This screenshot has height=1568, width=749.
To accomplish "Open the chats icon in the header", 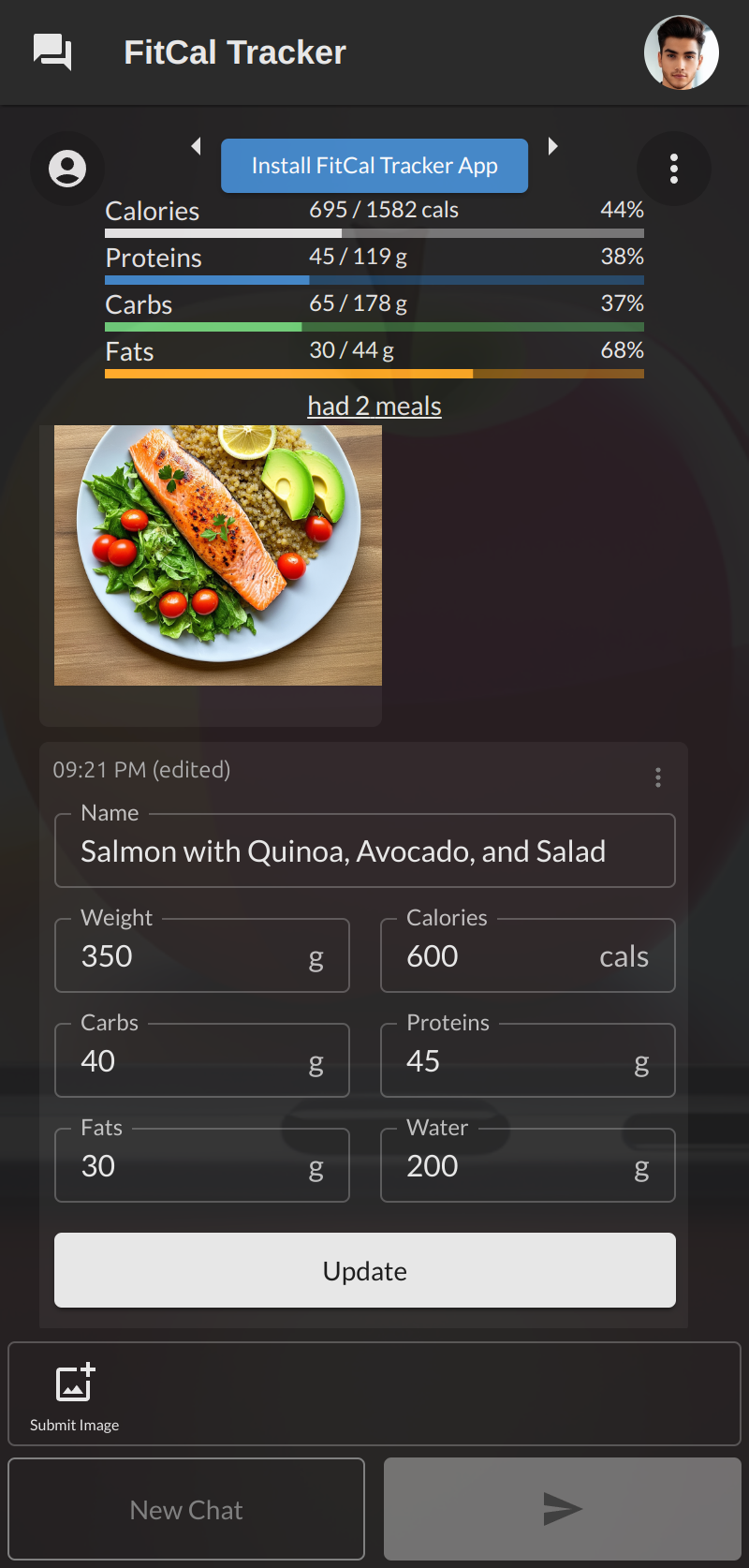I will coord(52,52).
